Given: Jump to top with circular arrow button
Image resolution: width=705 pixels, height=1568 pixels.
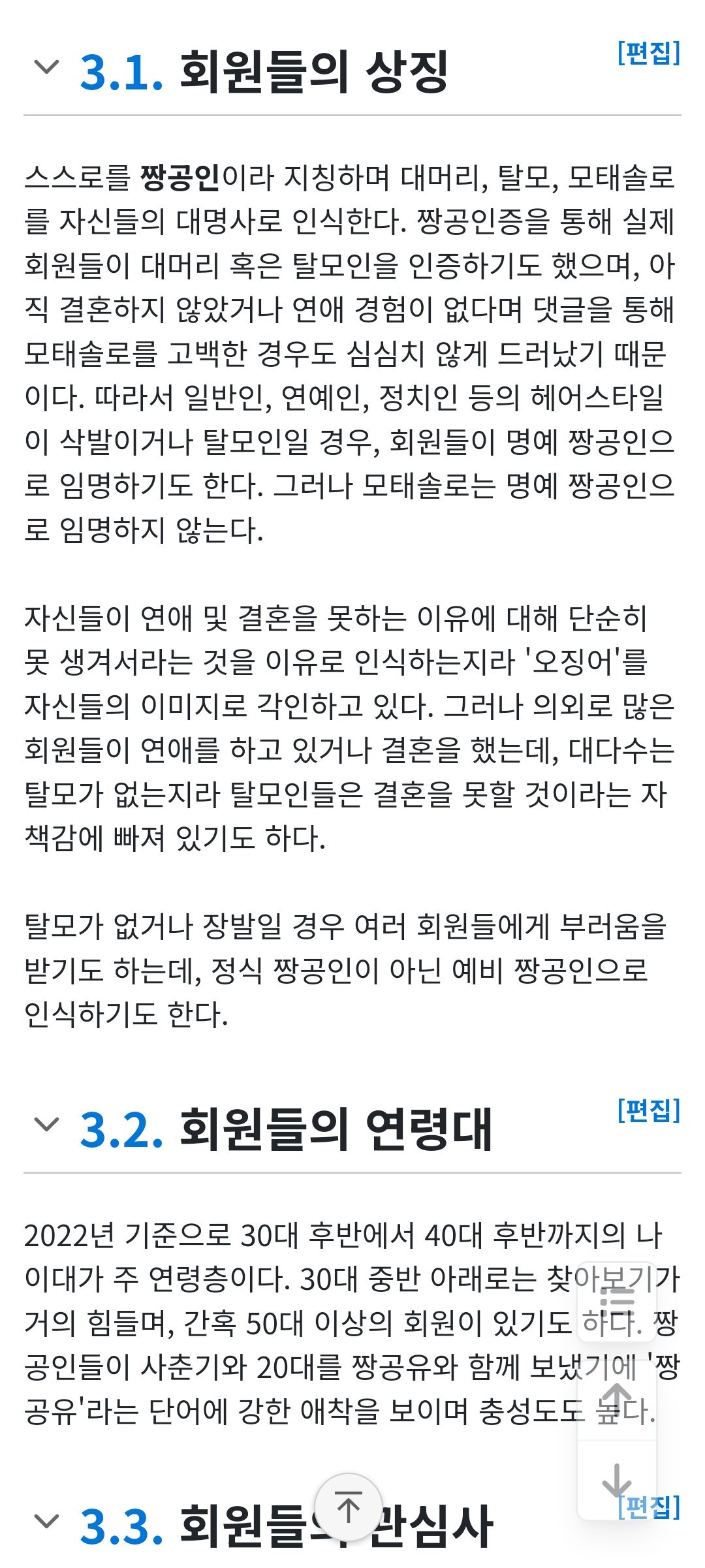Looking at the screenshot, I should tap(349, 1507).
